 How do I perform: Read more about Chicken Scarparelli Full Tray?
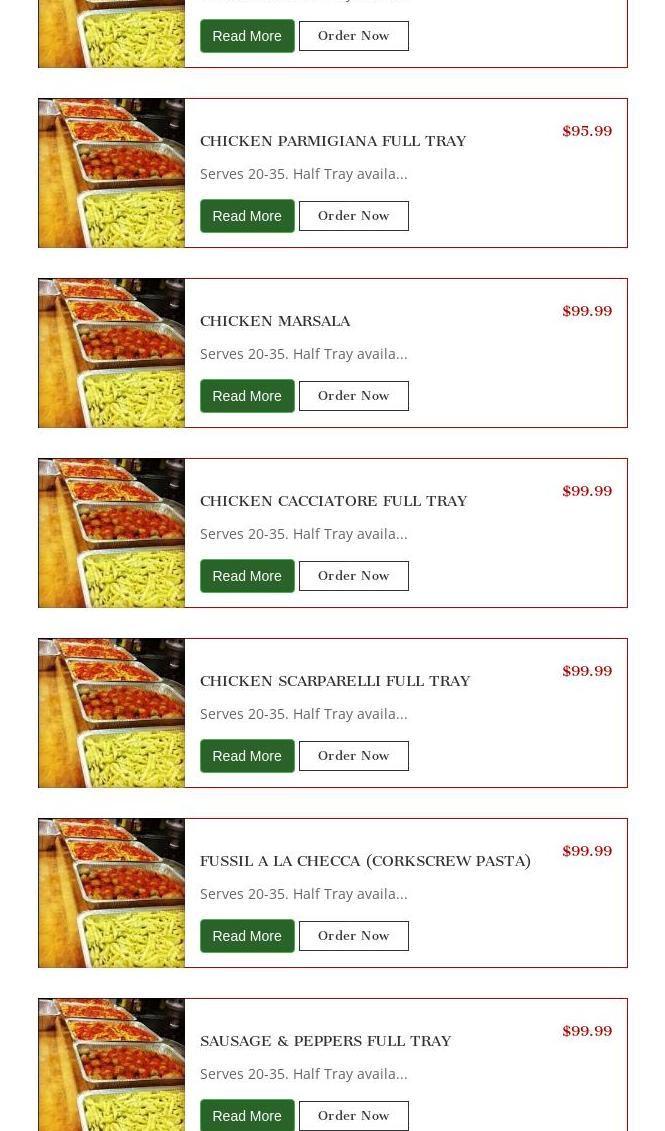coord(247,756)
